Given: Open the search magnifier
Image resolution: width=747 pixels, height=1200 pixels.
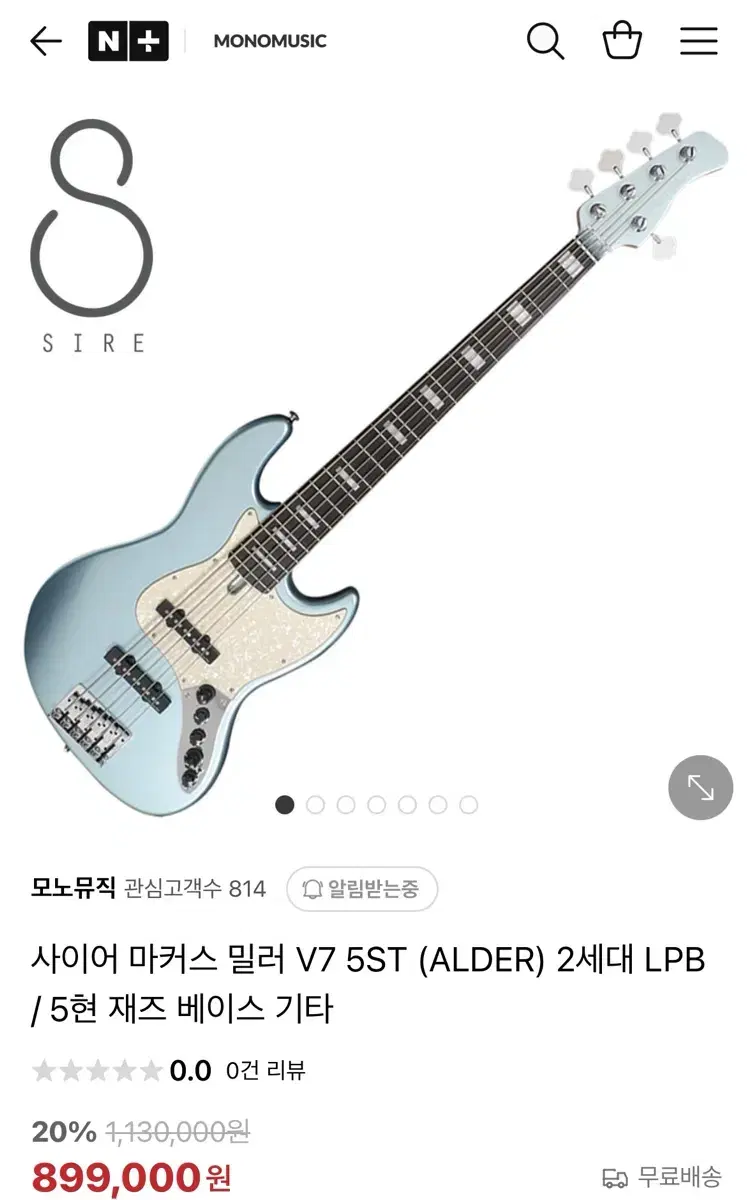Looking at the screenshot, I should click(545, 41).
